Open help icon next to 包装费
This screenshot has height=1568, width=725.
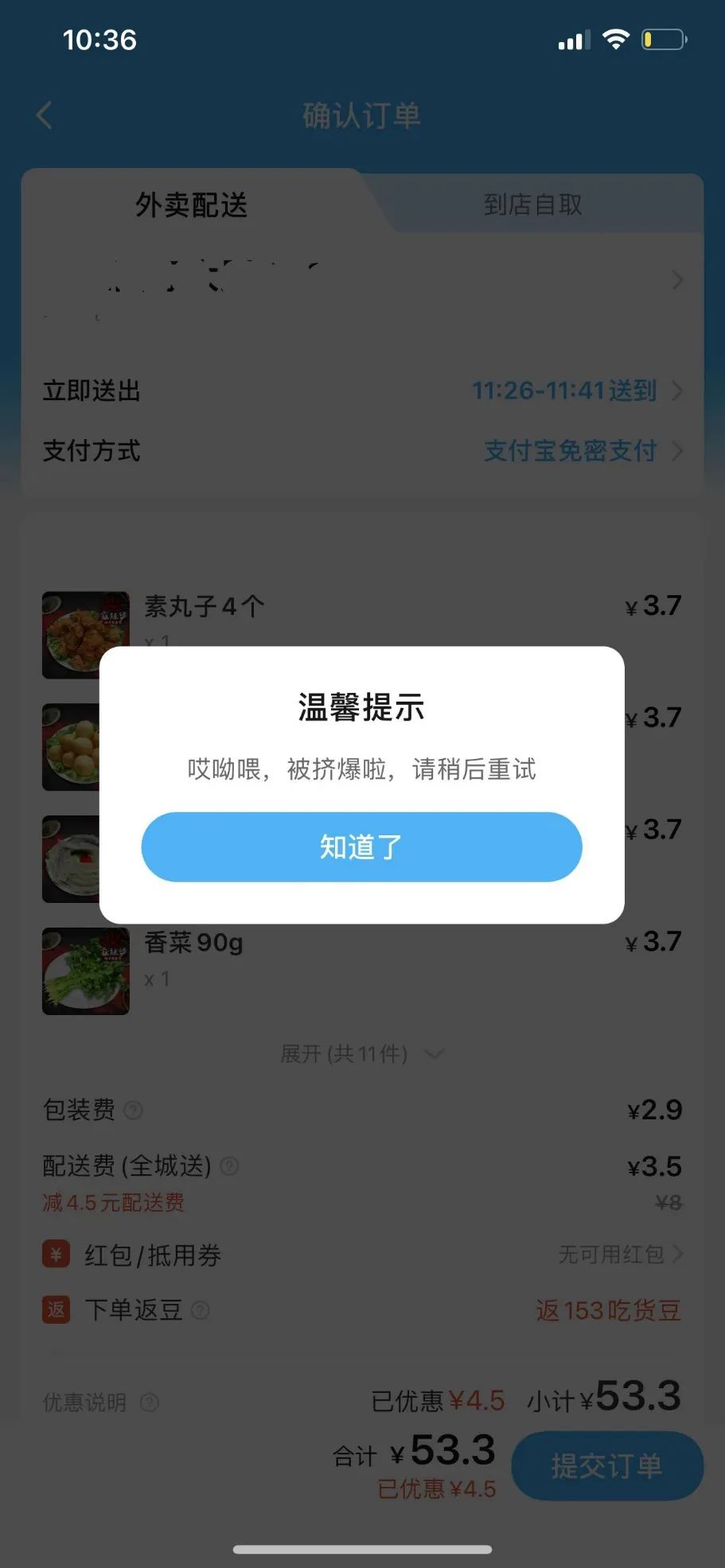pyautogui.click(x=134, y=1110)
